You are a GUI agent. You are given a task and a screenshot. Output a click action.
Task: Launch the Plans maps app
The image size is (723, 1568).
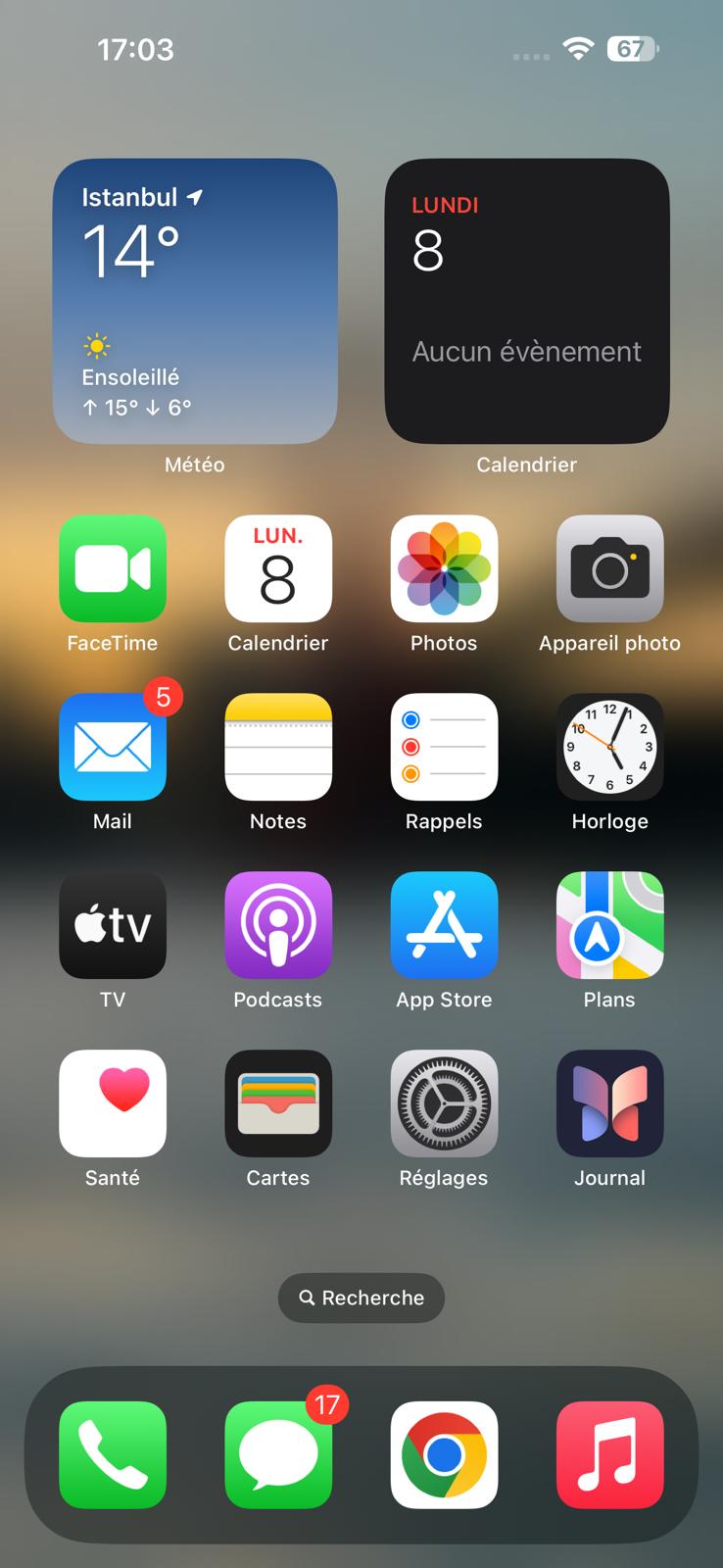click(x=609, y=925)
